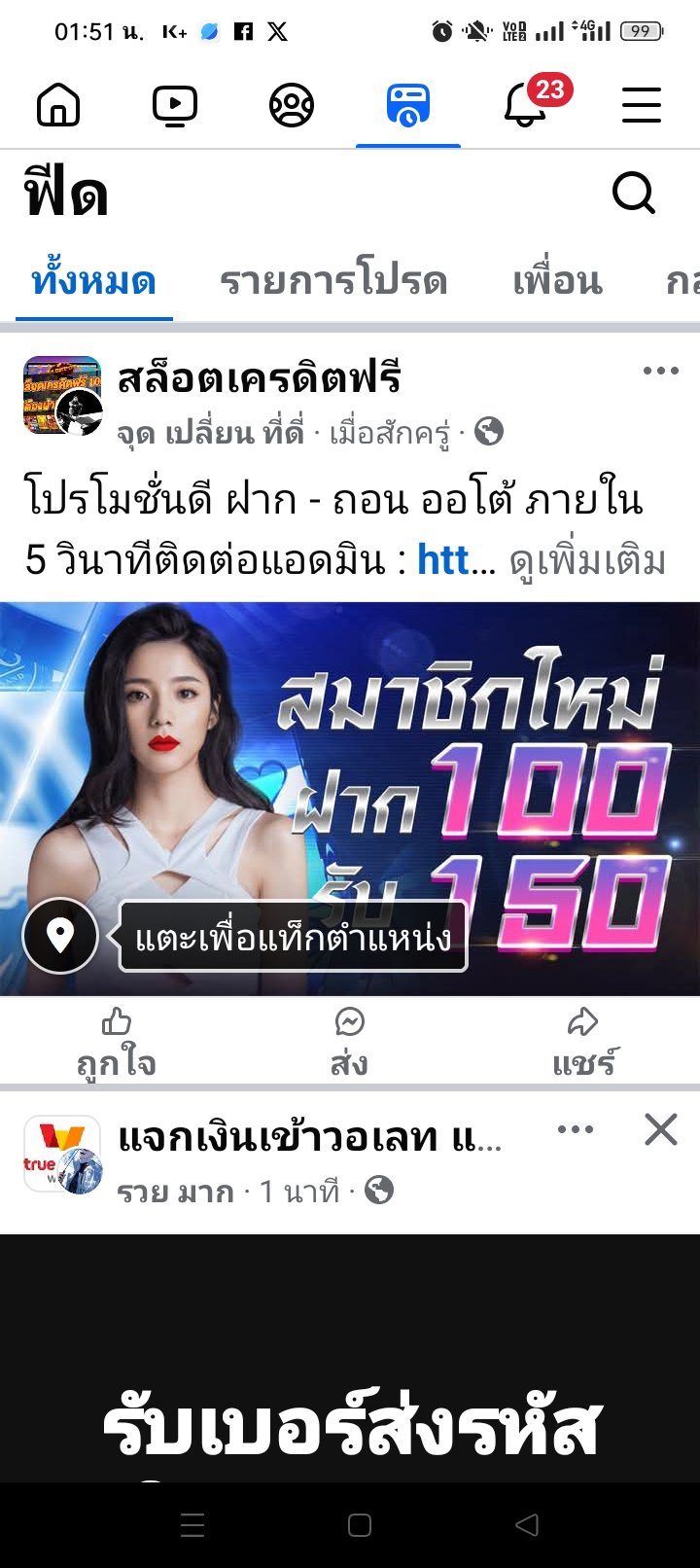Like the สล็อตเครดิตฟรี post

tap(117, 1041)
